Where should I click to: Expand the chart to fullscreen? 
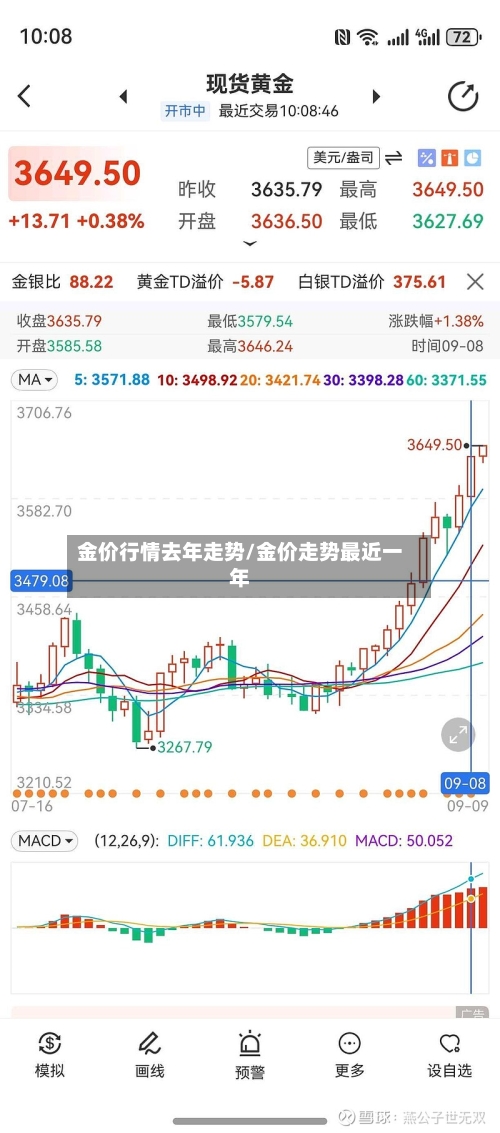pyautogui.click(x=458, y=736)
